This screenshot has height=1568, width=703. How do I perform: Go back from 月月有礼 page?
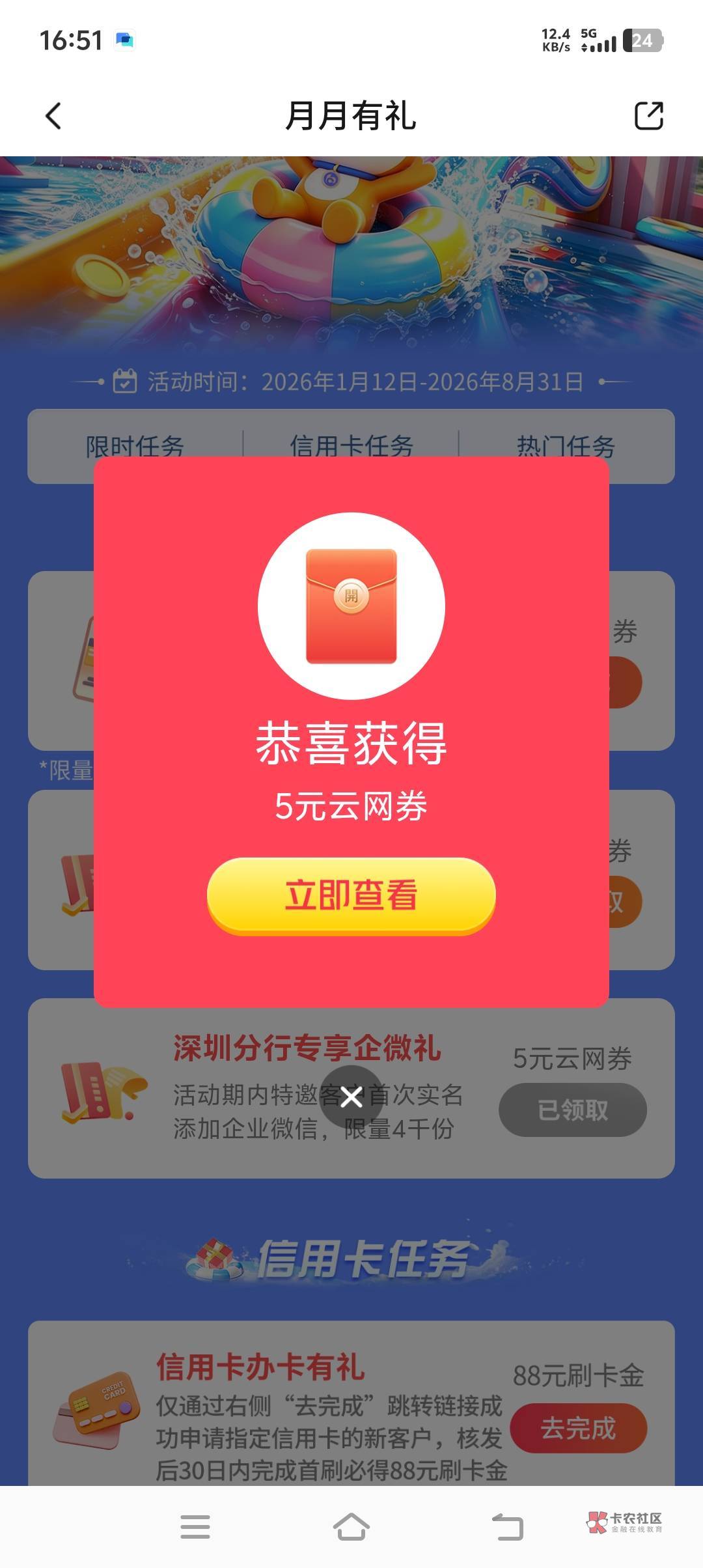point(53,116)
